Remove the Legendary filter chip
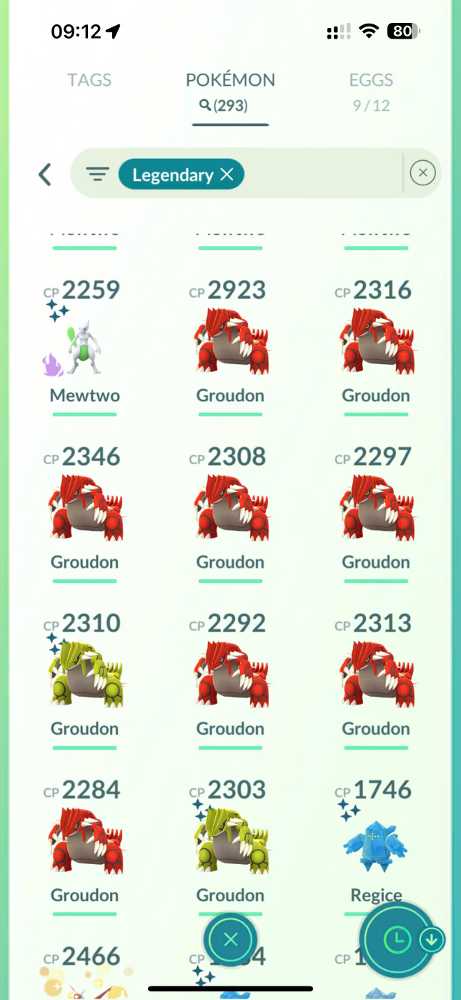461x1000 pixels. [x=226, y=175]
